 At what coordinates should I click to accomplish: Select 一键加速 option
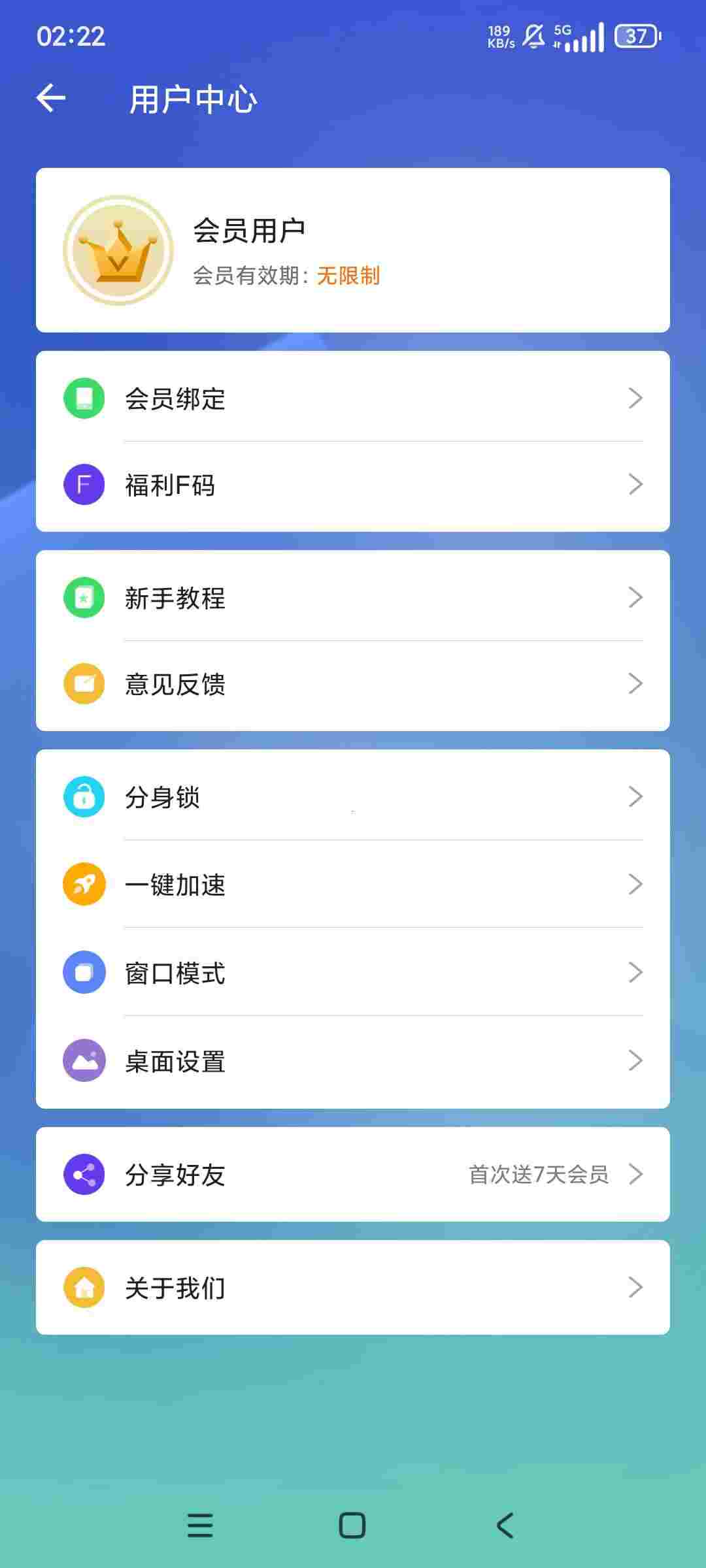[353, 884]
